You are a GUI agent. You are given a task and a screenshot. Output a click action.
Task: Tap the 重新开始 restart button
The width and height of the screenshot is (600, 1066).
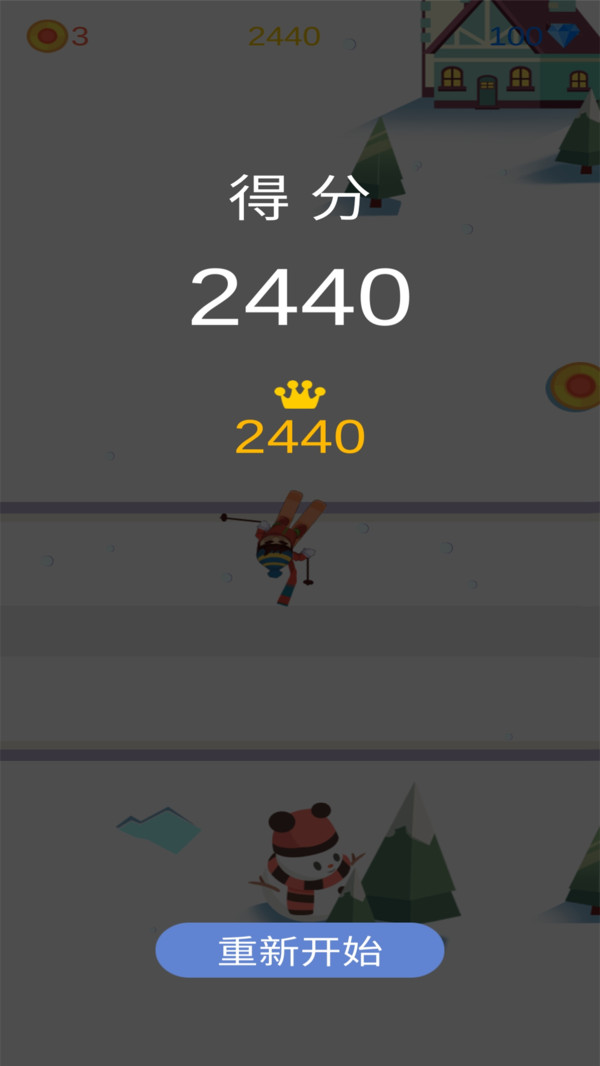[300, 950]
